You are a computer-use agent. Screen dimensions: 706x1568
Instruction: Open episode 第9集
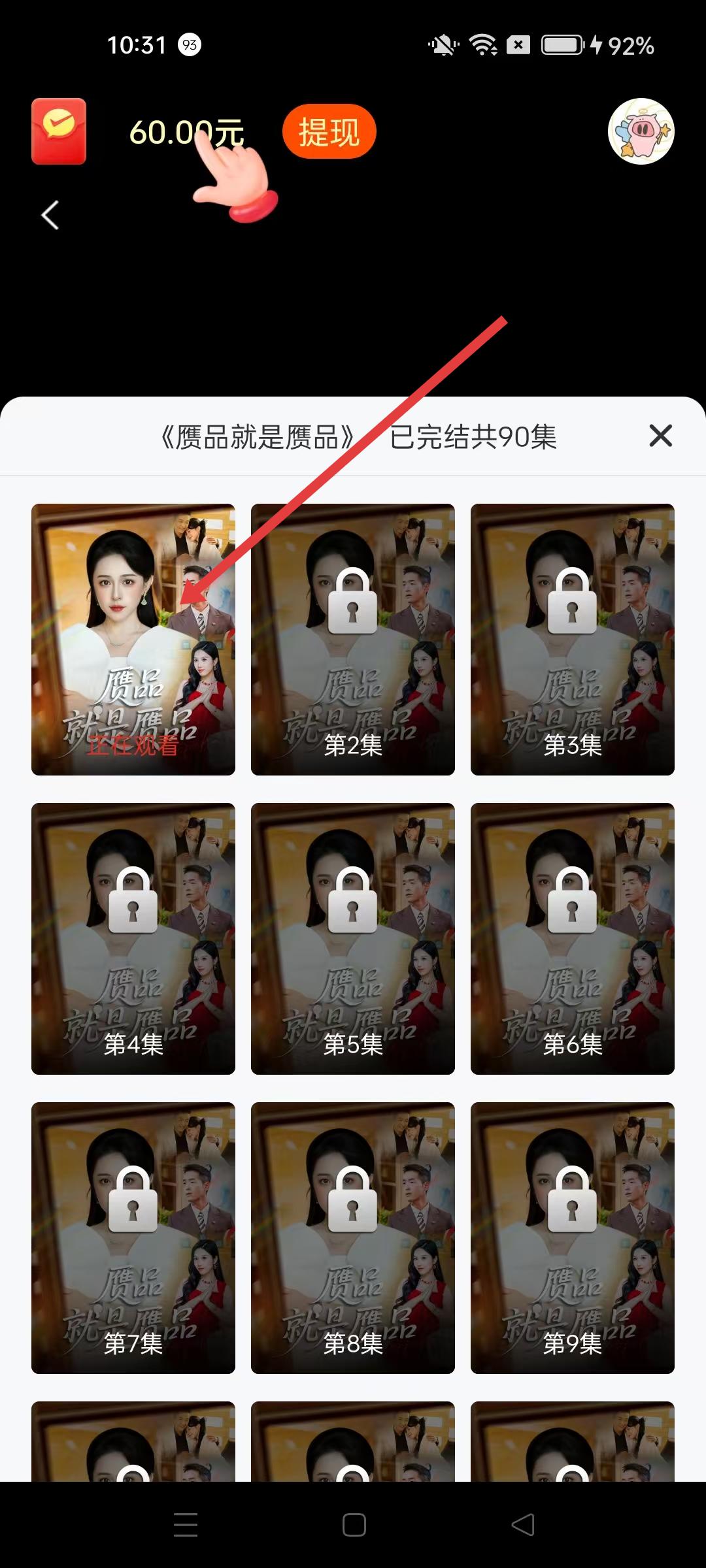(573, 1237)
